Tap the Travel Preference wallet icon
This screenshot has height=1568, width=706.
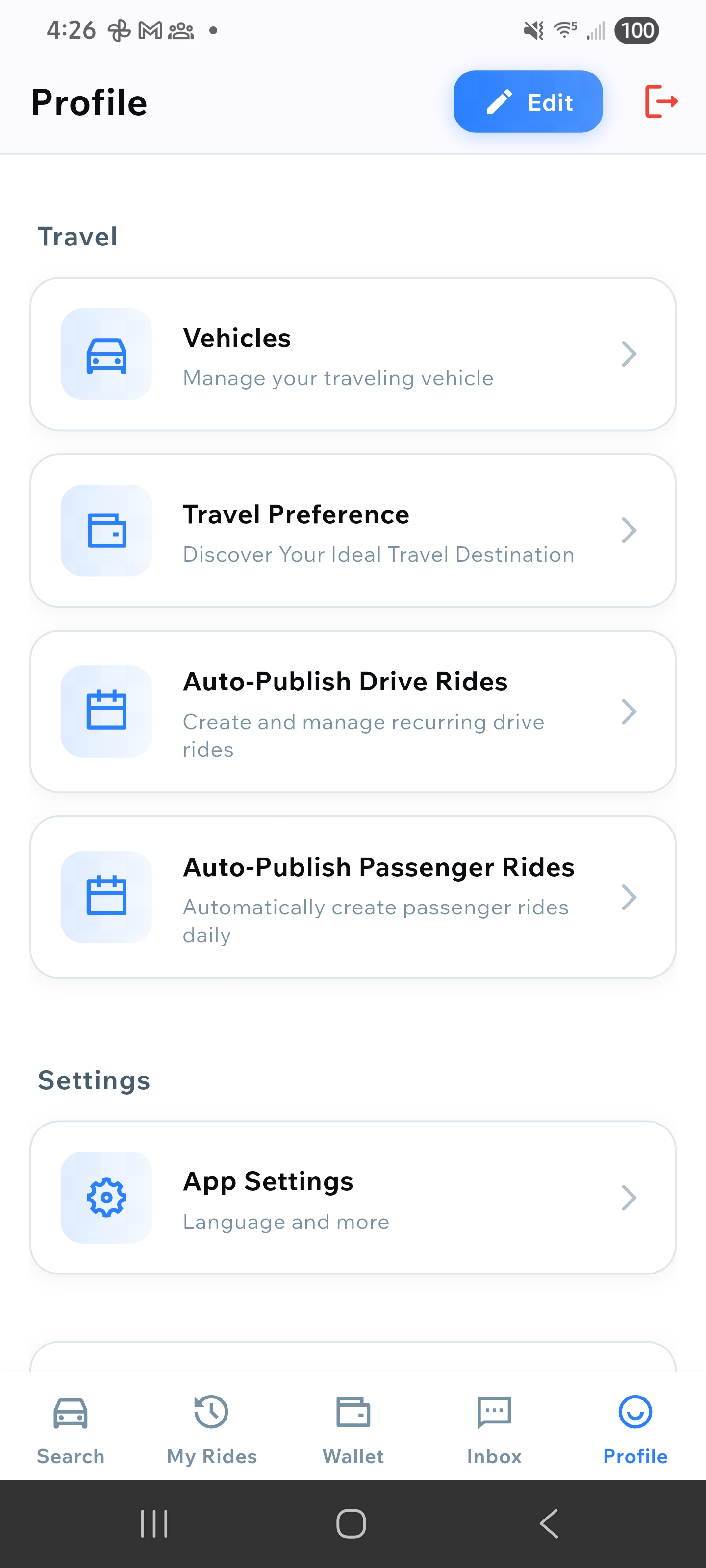(106, 530)
